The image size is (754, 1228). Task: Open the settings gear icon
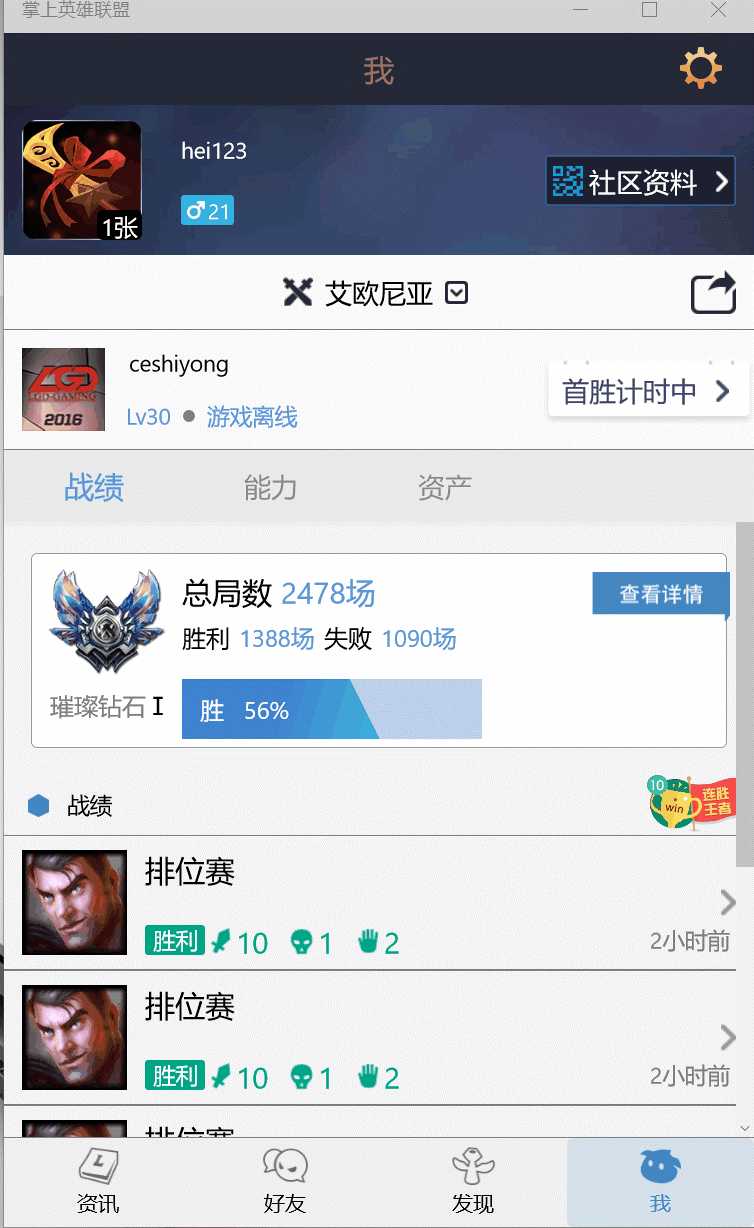tap(700, 70)
